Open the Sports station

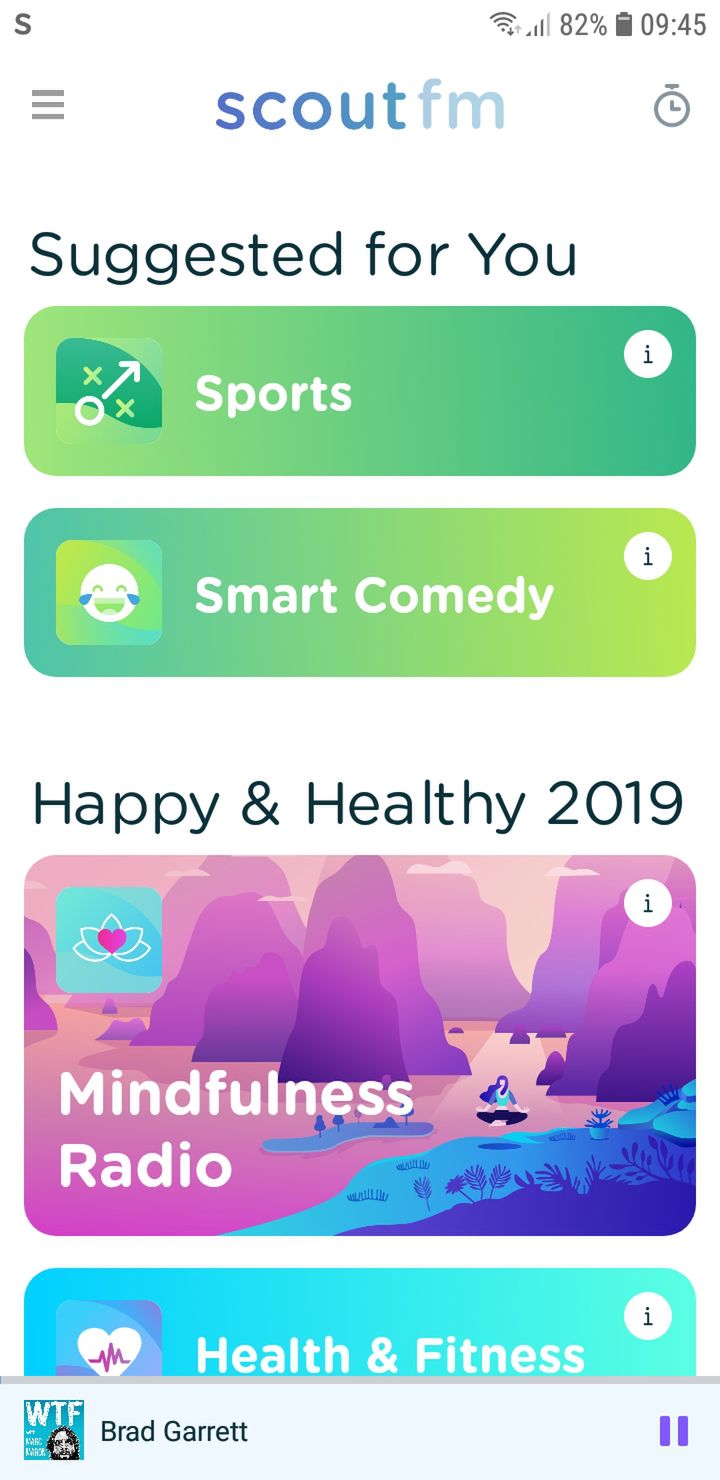[360, 391]
